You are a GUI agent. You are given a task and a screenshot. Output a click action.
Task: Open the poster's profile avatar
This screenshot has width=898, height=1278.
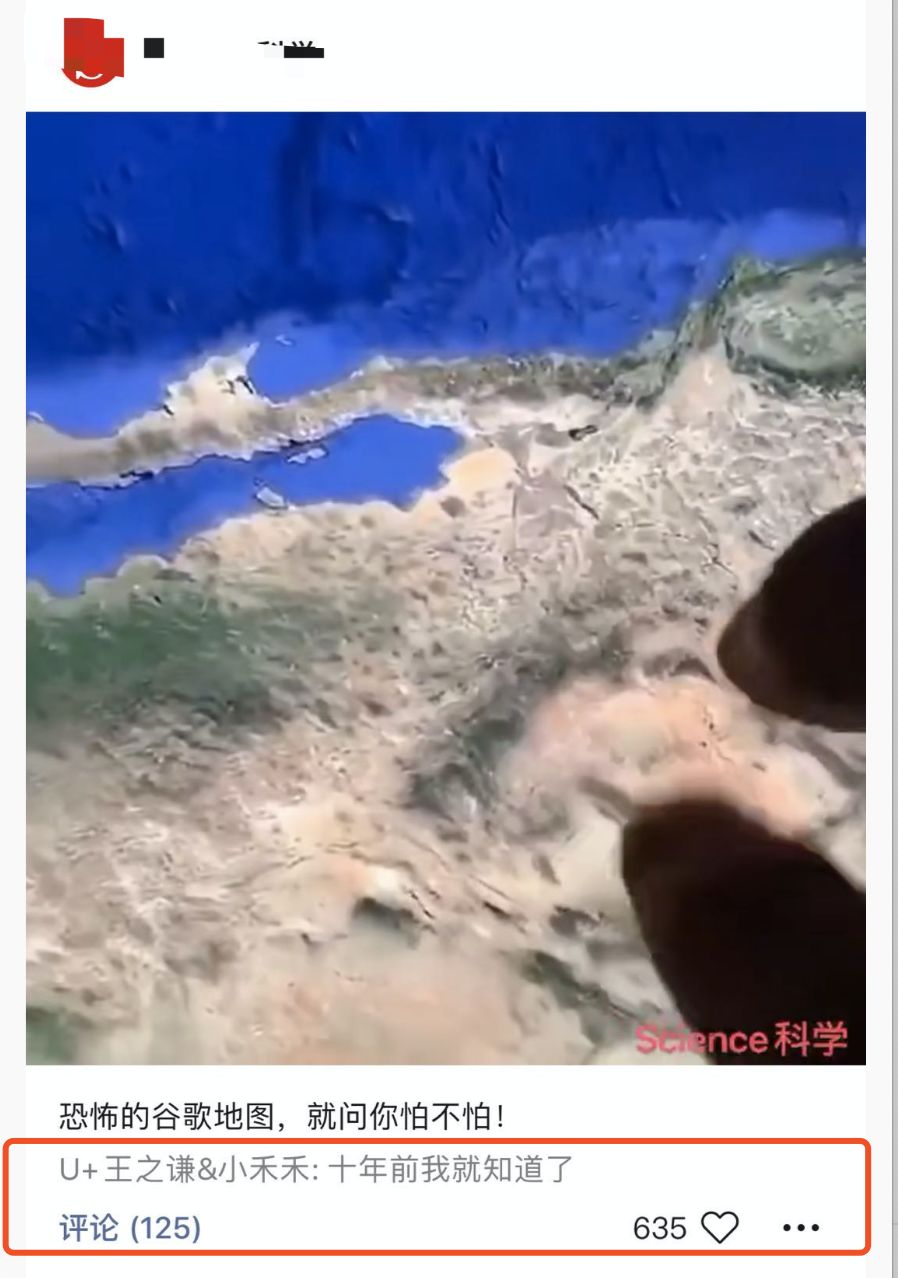point(92,53)
